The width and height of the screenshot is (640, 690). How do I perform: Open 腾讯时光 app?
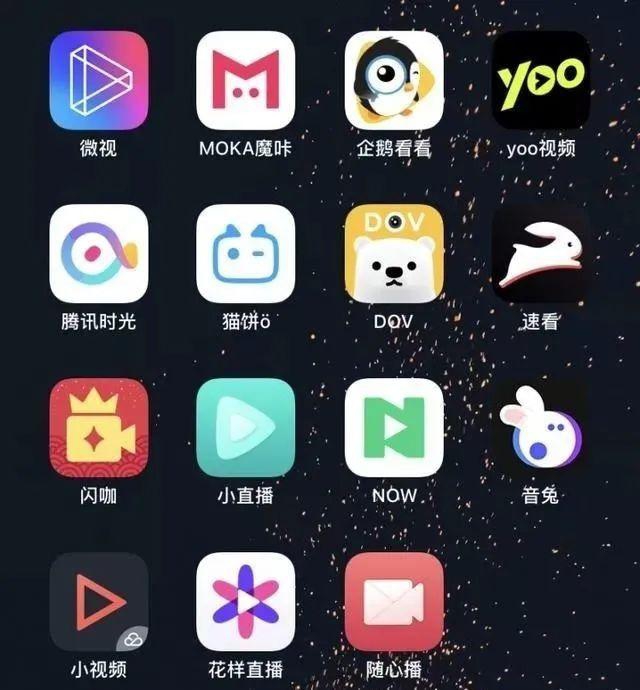(98, 253)
